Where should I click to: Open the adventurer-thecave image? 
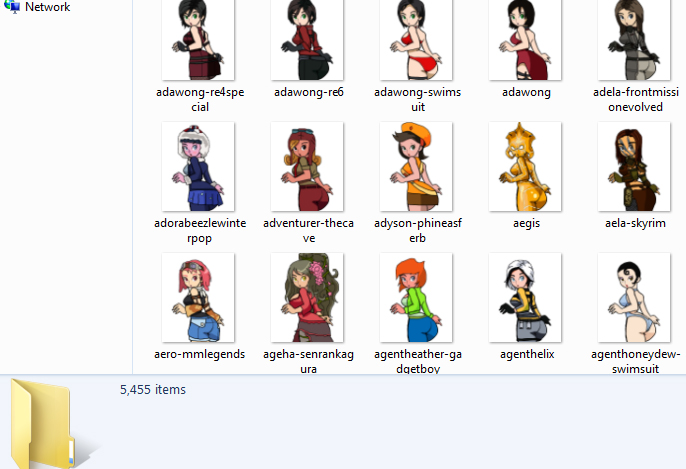coord(308,167)
